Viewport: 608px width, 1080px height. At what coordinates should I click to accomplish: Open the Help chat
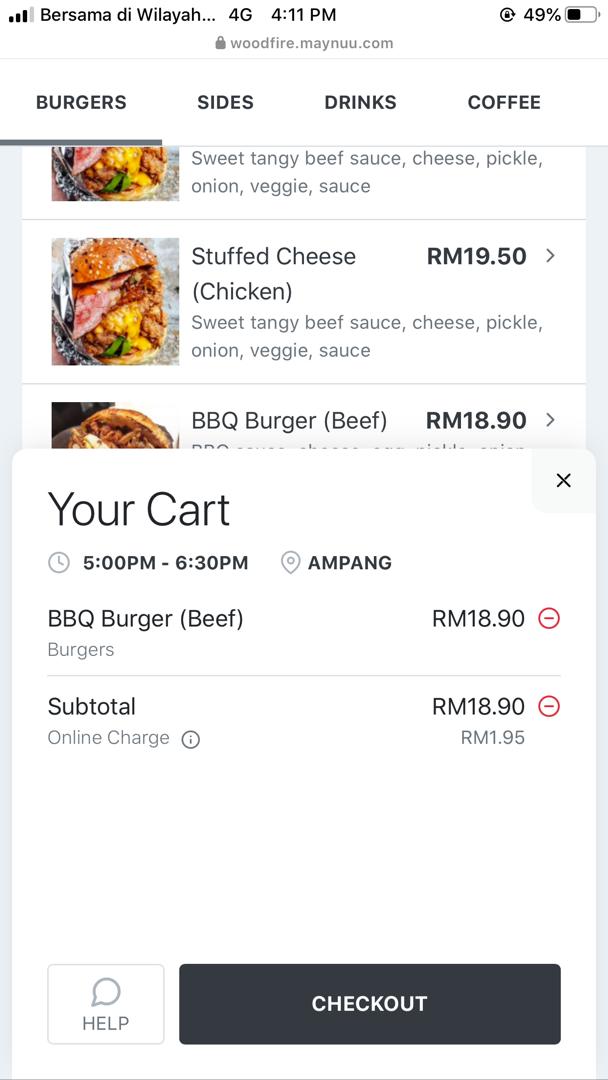coord(105,1004)
